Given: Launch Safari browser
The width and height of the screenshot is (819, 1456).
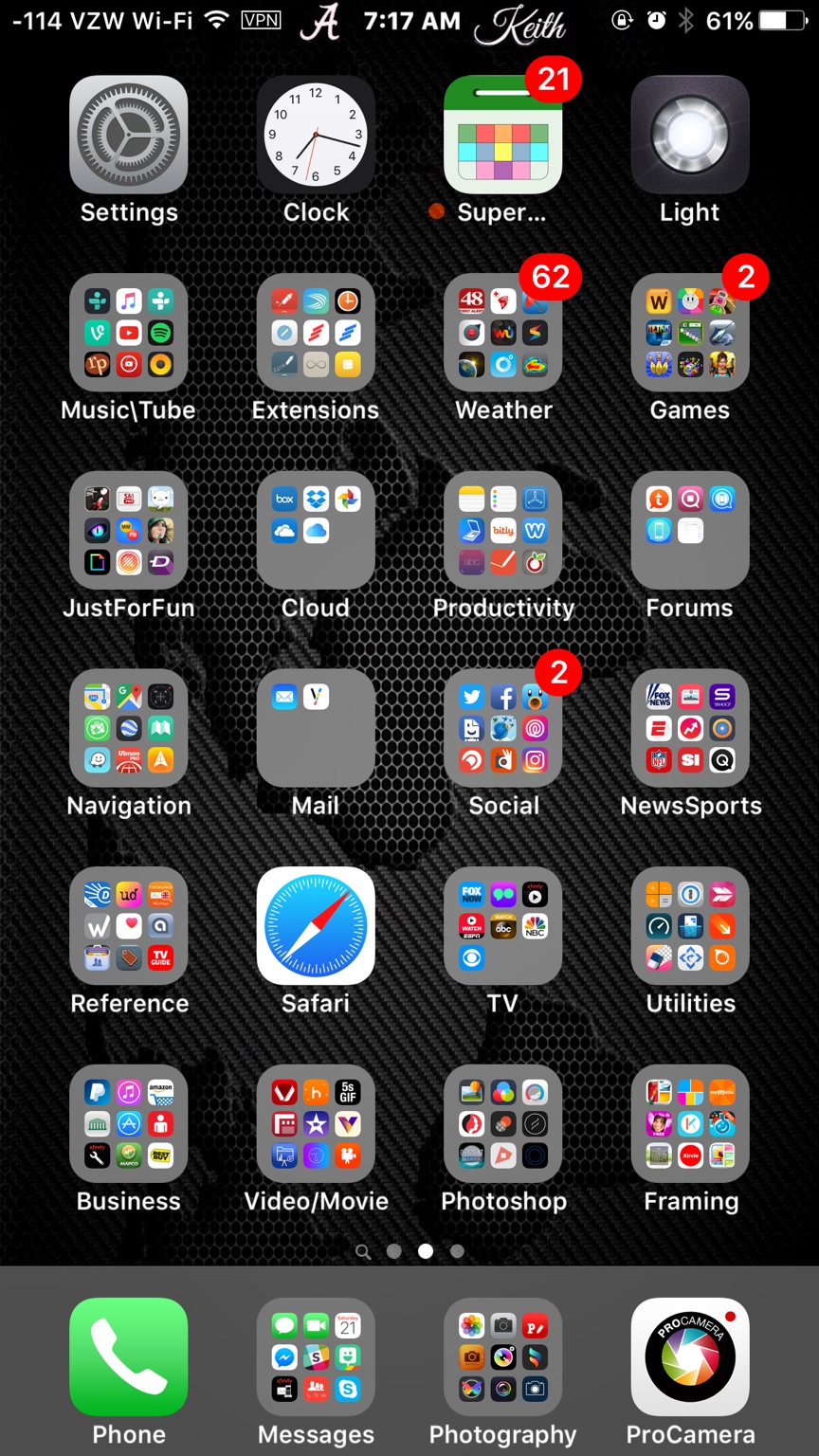Looking at the screenshot, I should (316, 926).
